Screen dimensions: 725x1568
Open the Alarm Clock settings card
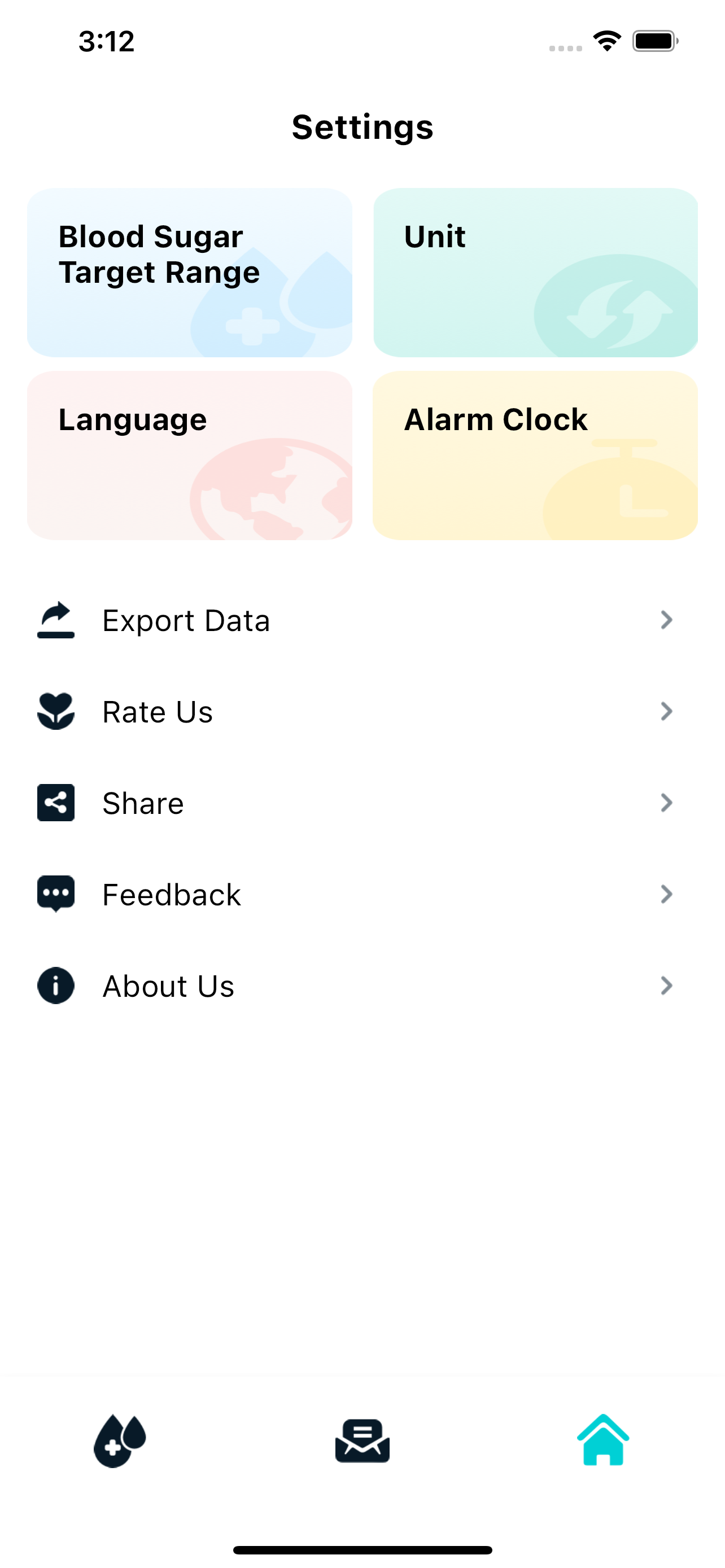pyautogui.click(x=535, y=453)
